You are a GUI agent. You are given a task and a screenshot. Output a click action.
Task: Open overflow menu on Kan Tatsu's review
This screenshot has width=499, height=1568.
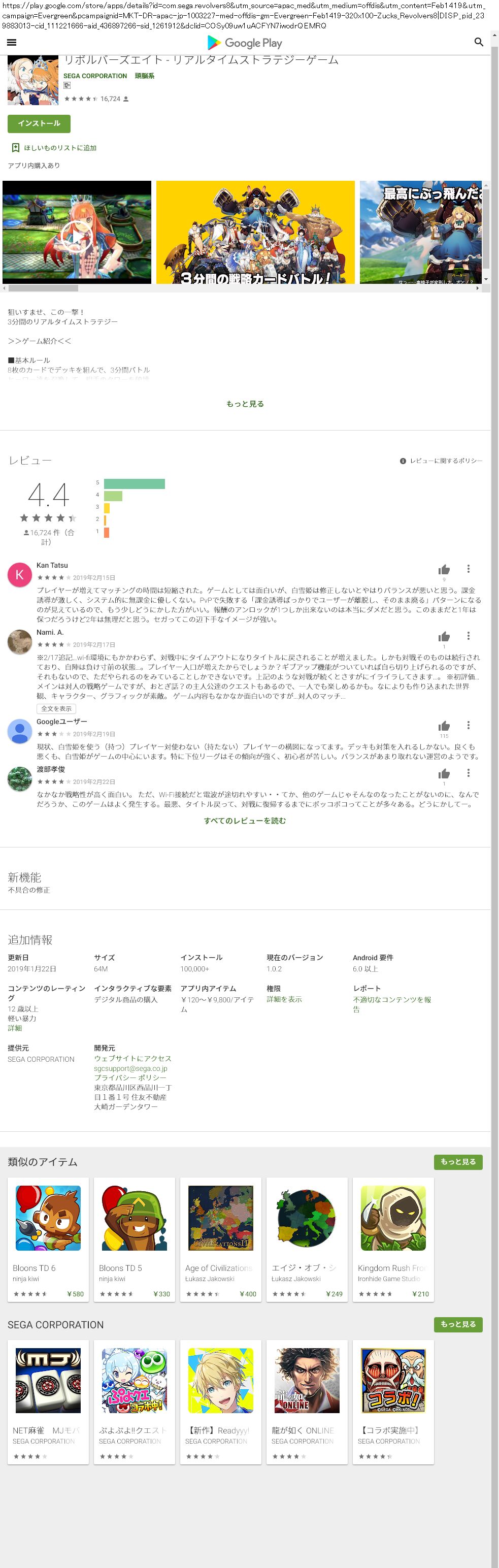(468, 569)
